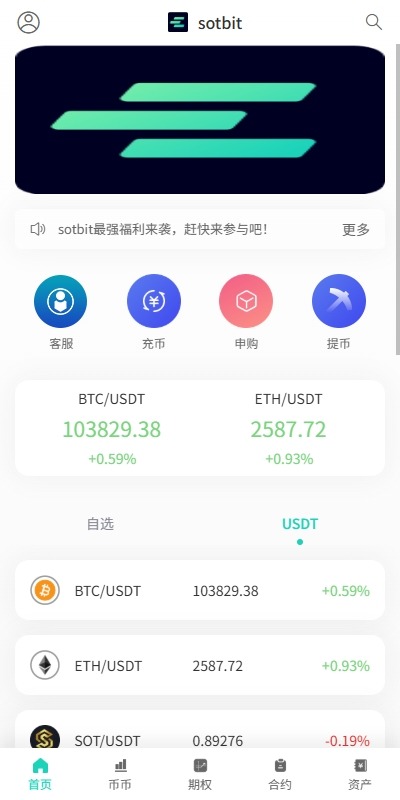Switch to the 期权 options tab
400x800 pixels.
coord(200,774)
